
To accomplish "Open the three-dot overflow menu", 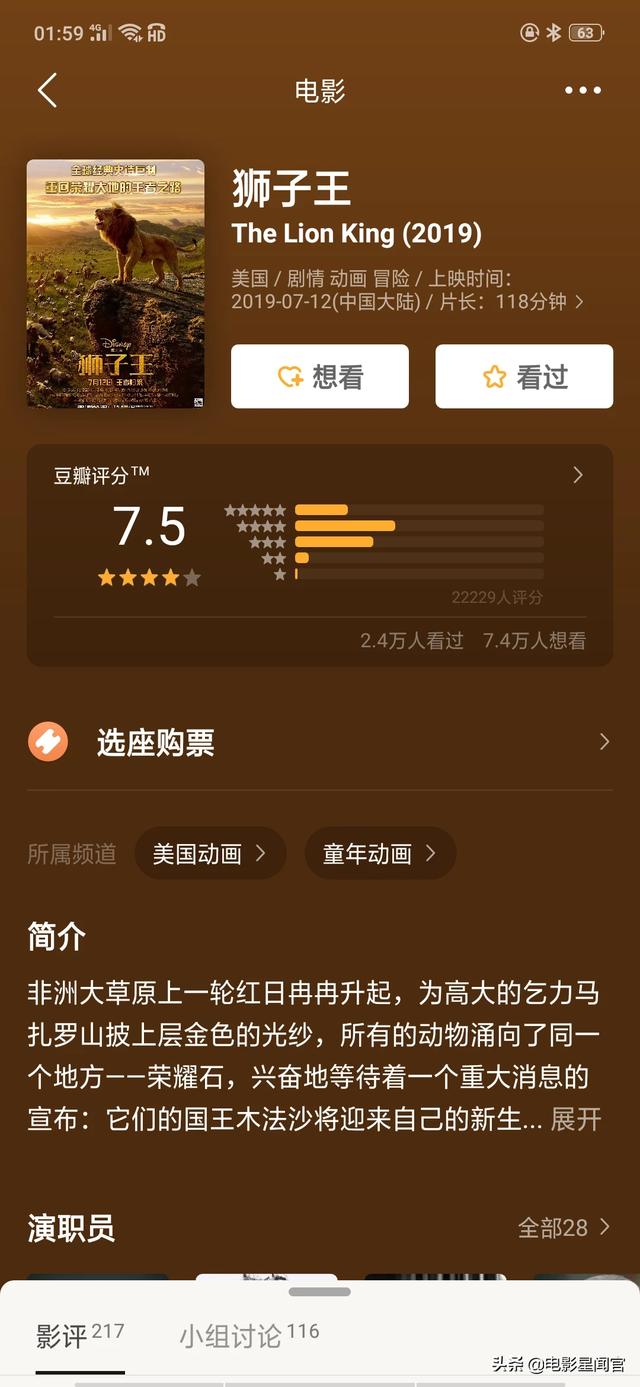I will pyautogui.click(x=582, y=90).
